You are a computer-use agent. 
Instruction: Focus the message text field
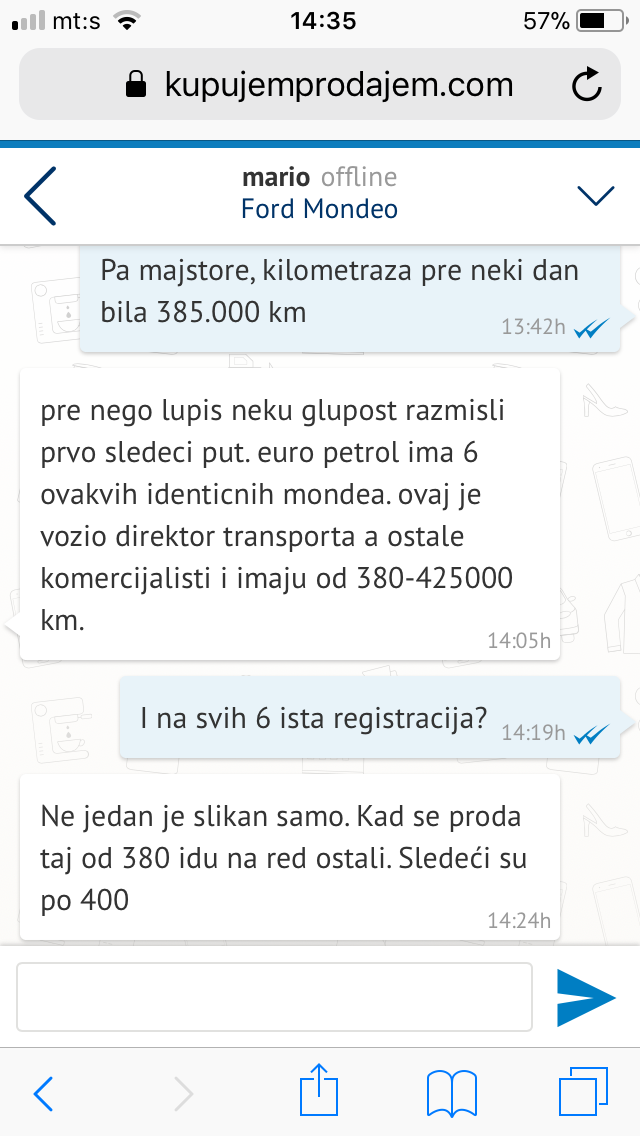[274, 997]
